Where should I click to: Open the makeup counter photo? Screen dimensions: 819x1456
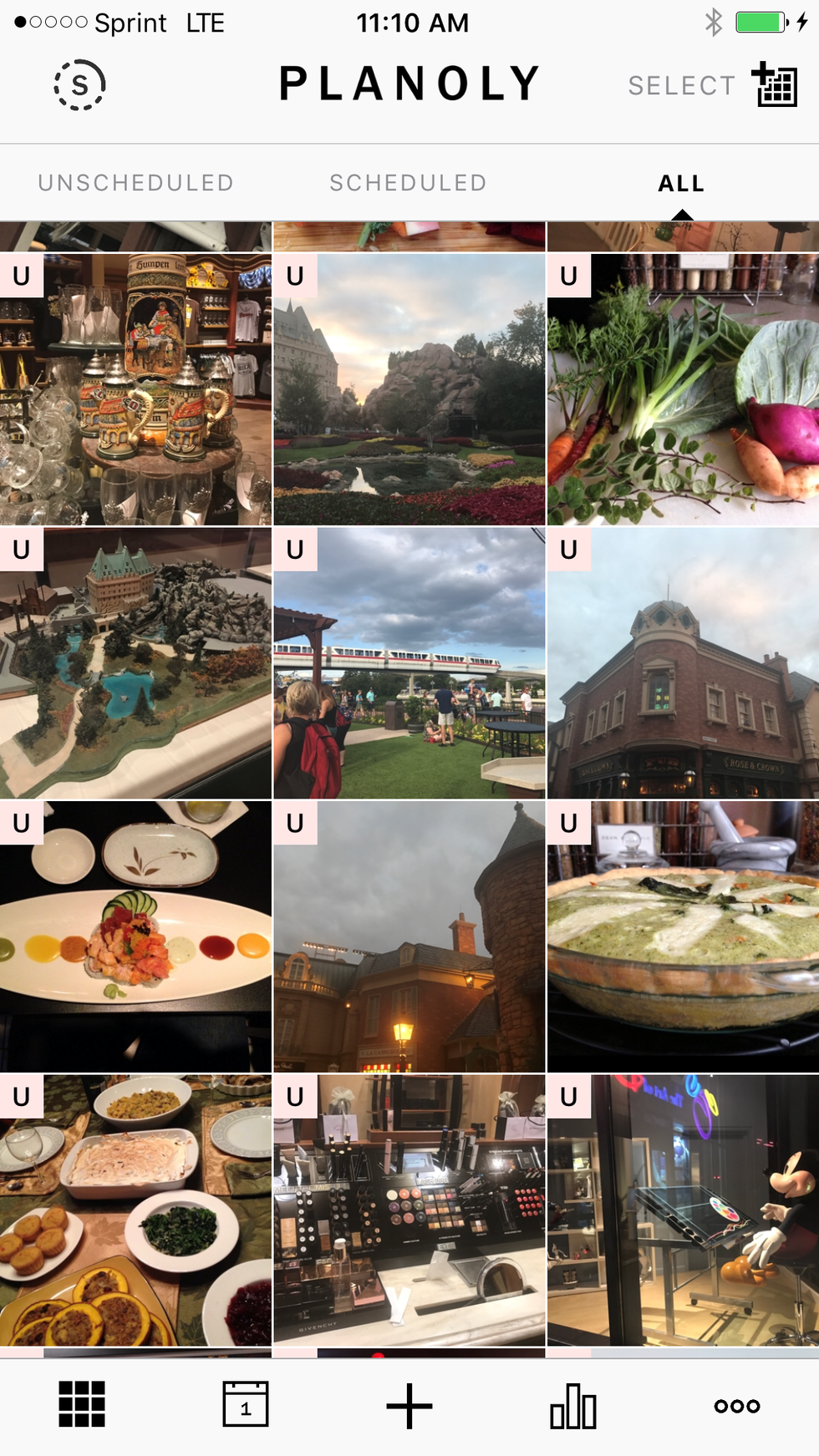click(409, 1210)
